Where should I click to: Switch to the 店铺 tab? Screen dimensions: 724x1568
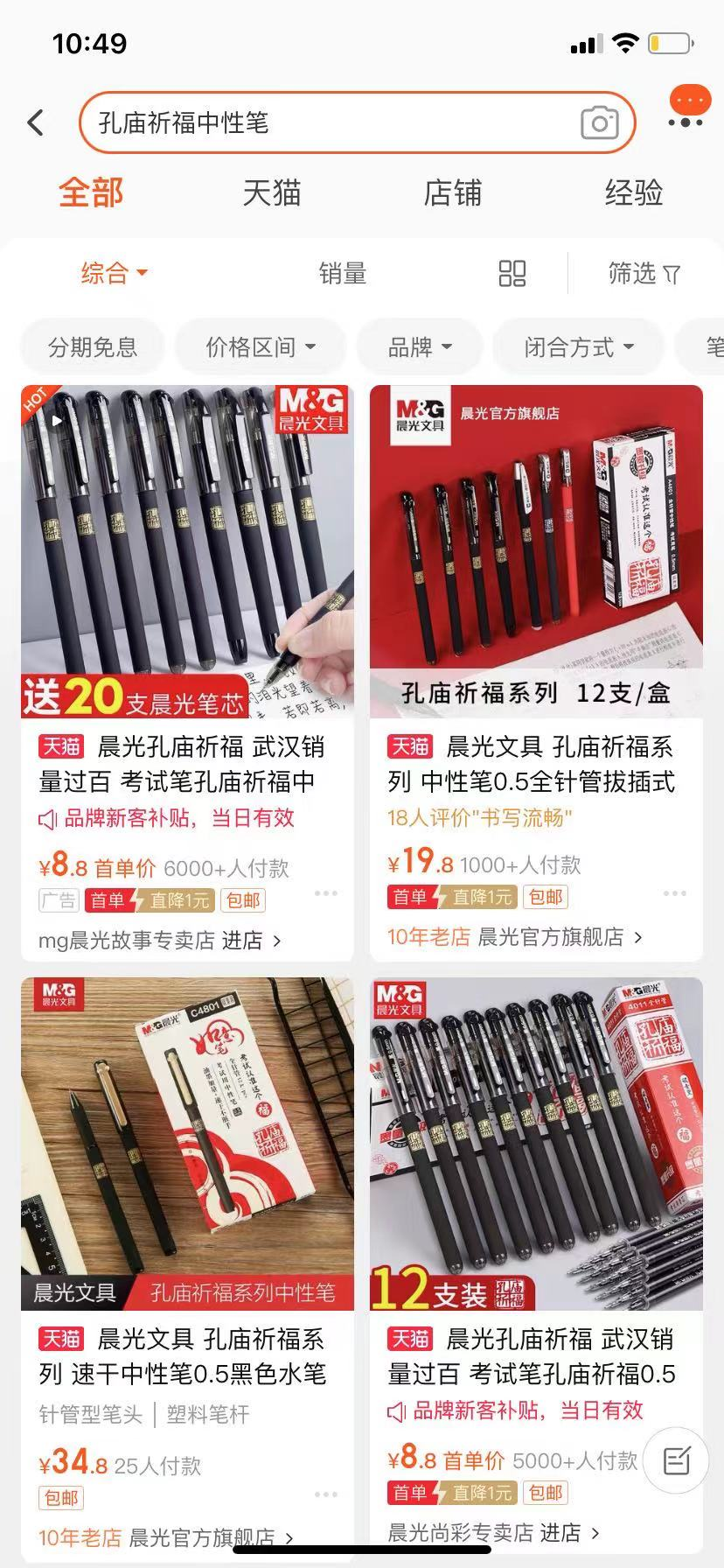click(x=453, y=193)
